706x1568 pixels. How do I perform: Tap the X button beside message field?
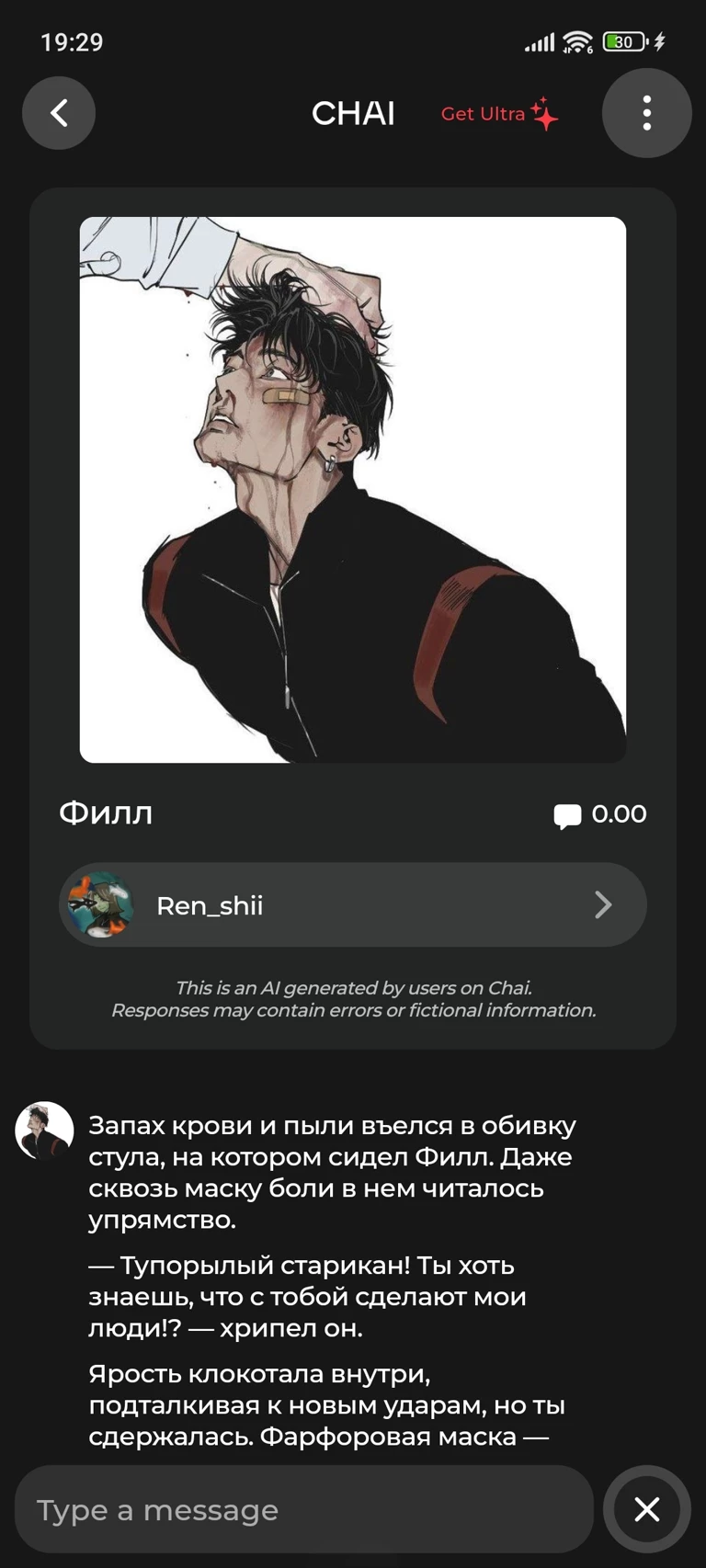coord(646,1509)
